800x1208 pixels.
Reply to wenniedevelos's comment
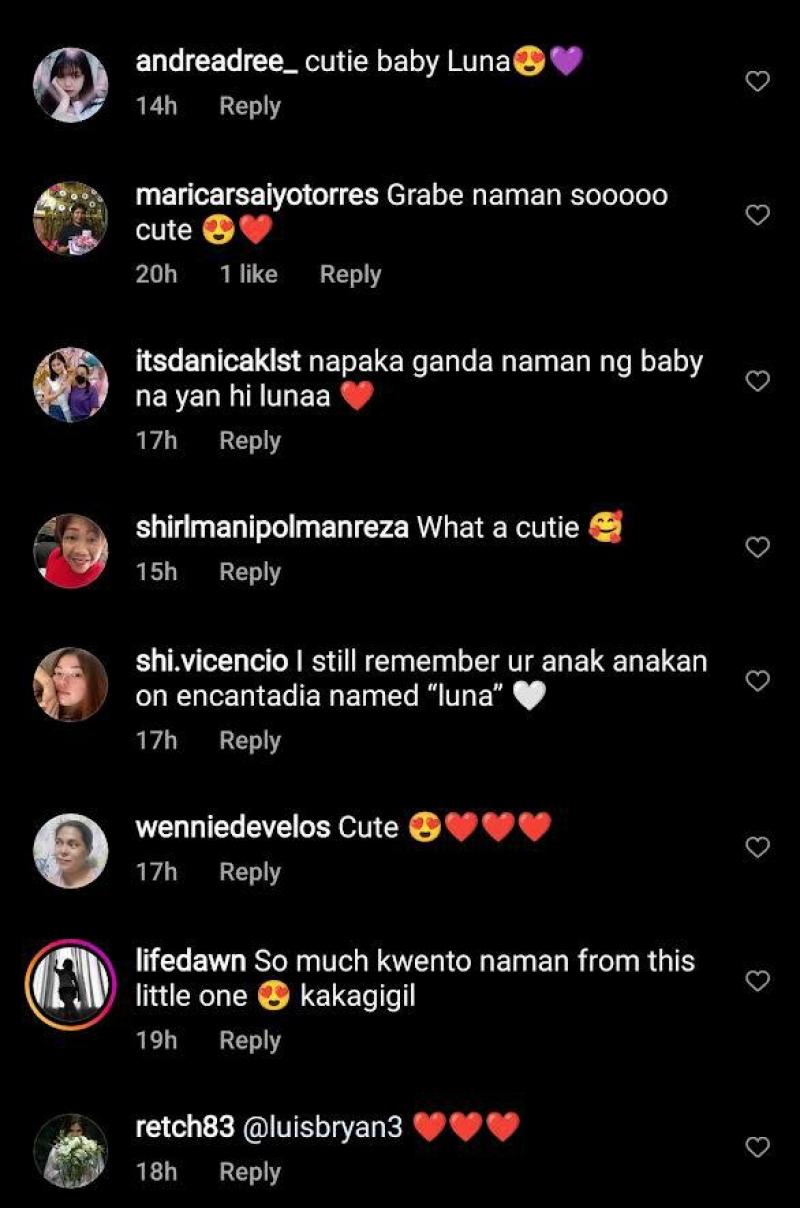click(249, 872)
